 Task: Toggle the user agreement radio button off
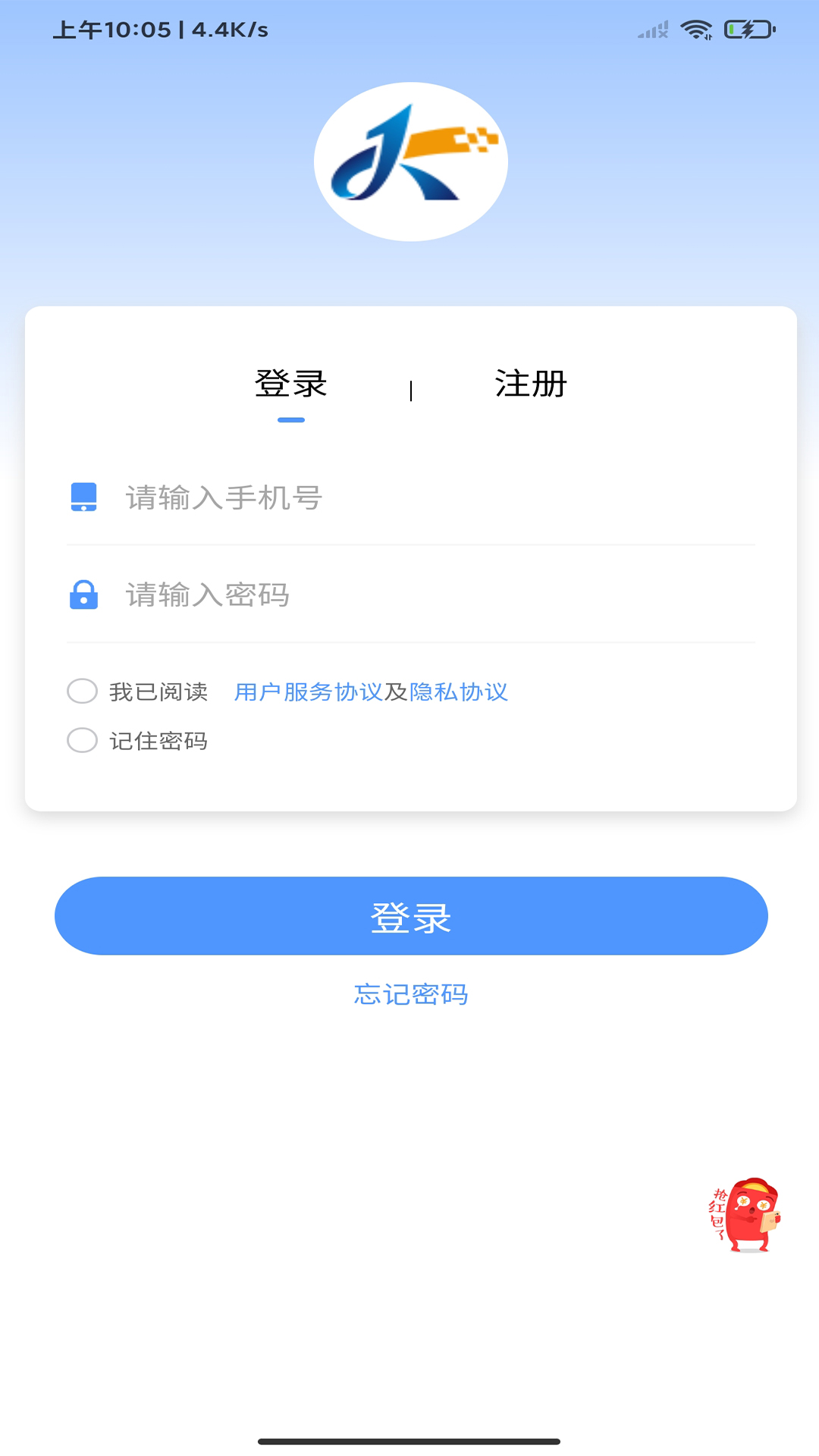point(82,691)
